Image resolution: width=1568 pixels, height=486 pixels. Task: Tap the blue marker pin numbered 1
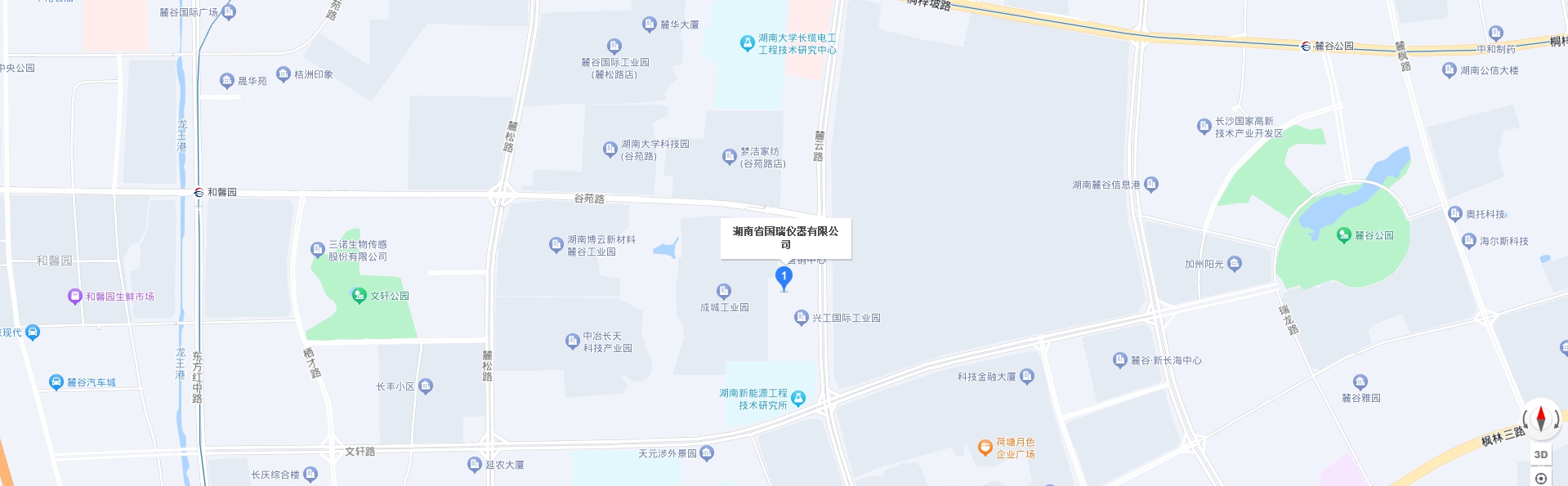(784, 278)
